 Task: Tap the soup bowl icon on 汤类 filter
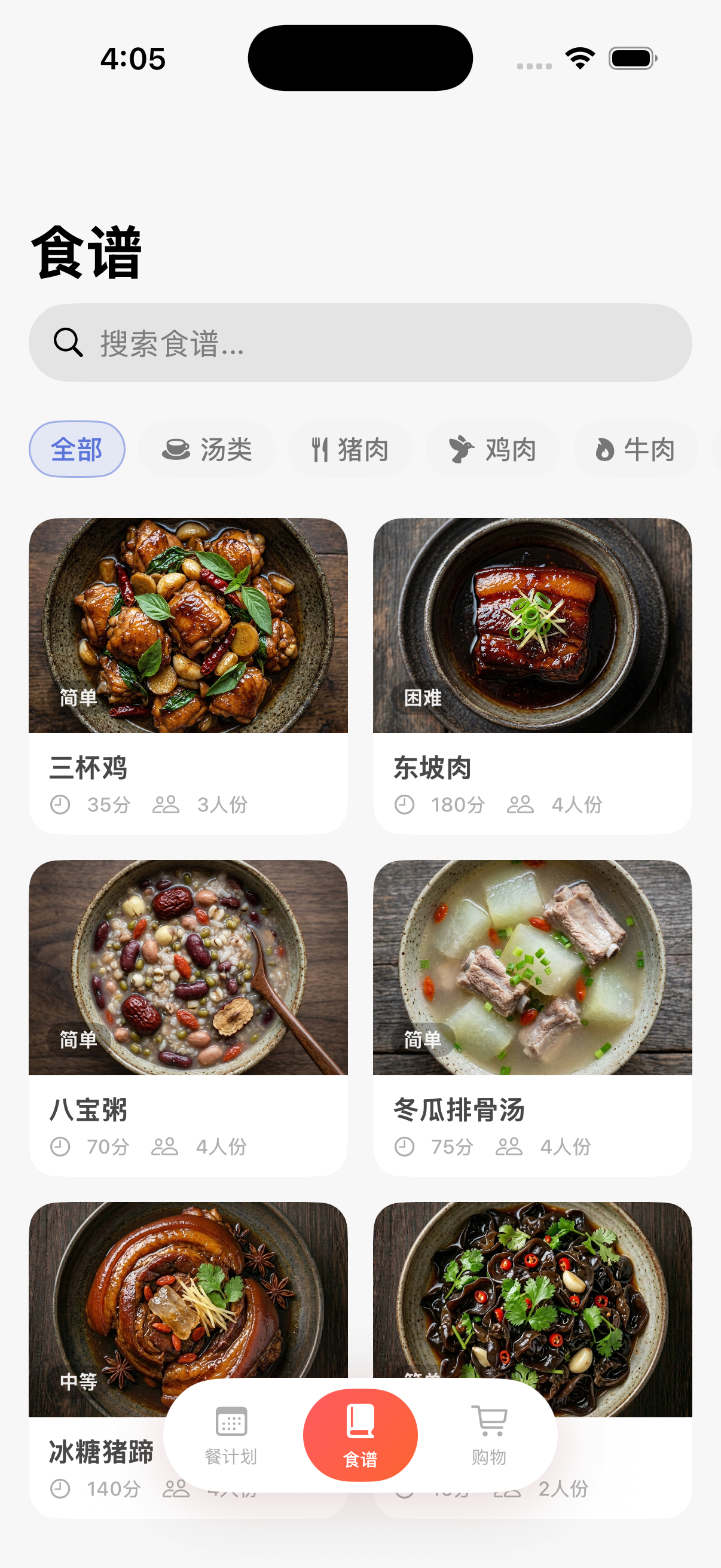pos(176,449)
